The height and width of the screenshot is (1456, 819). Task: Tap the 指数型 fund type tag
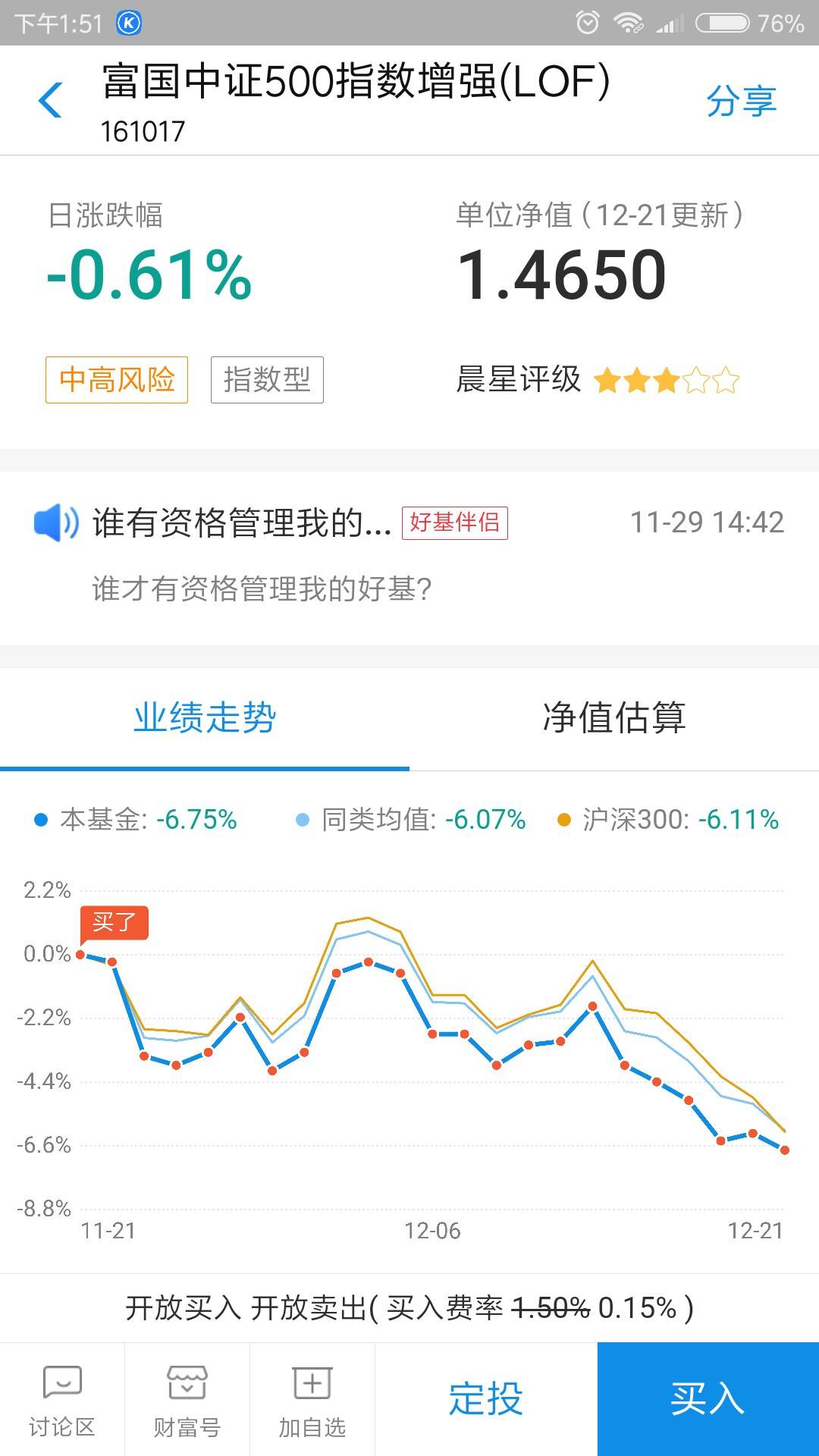[x=267, y=380]
